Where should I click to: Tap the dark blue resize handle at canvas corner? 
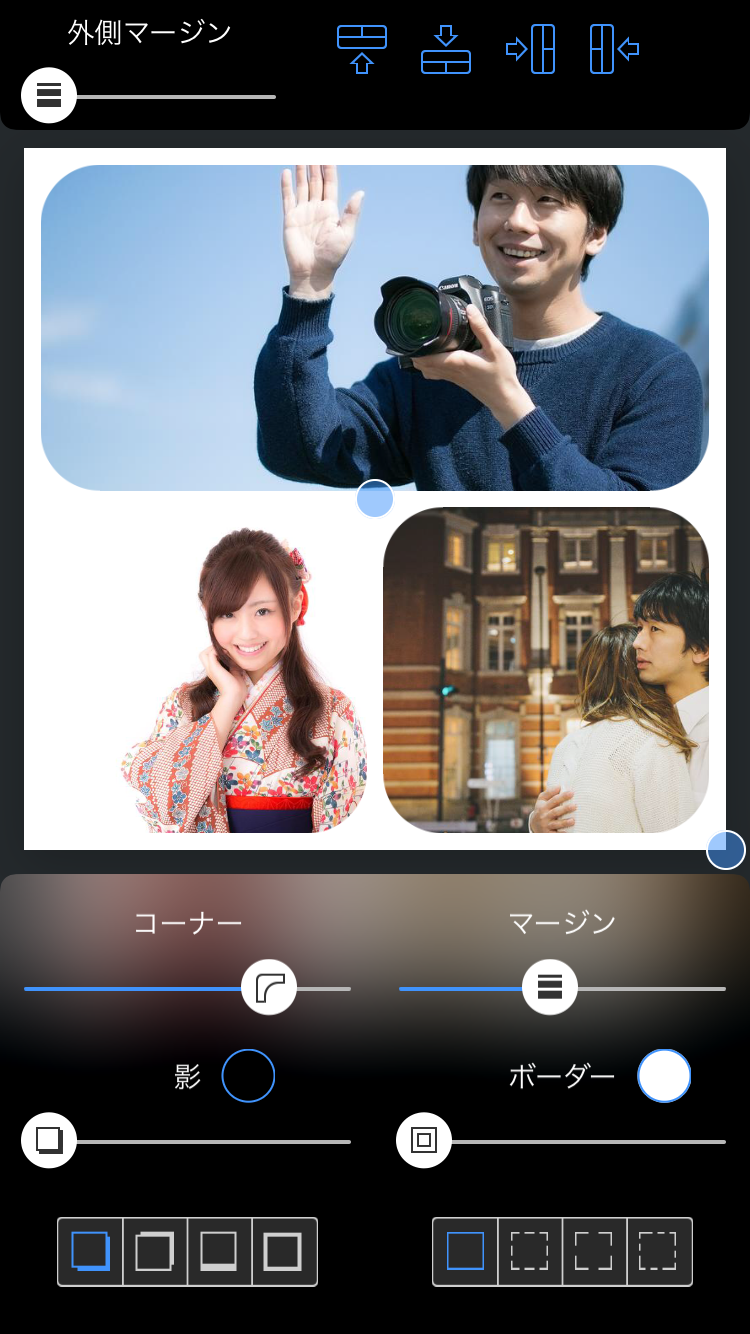tap(726, 850)
